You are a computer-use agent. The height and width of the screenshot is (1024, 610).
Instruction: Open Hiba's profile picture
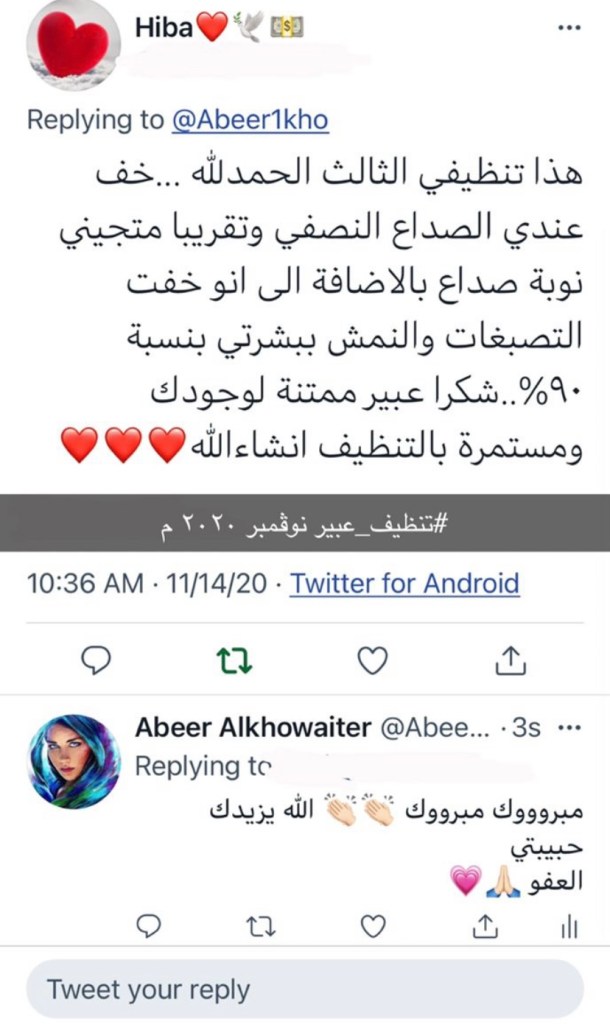pyautogui.click(x=70, y=44)
